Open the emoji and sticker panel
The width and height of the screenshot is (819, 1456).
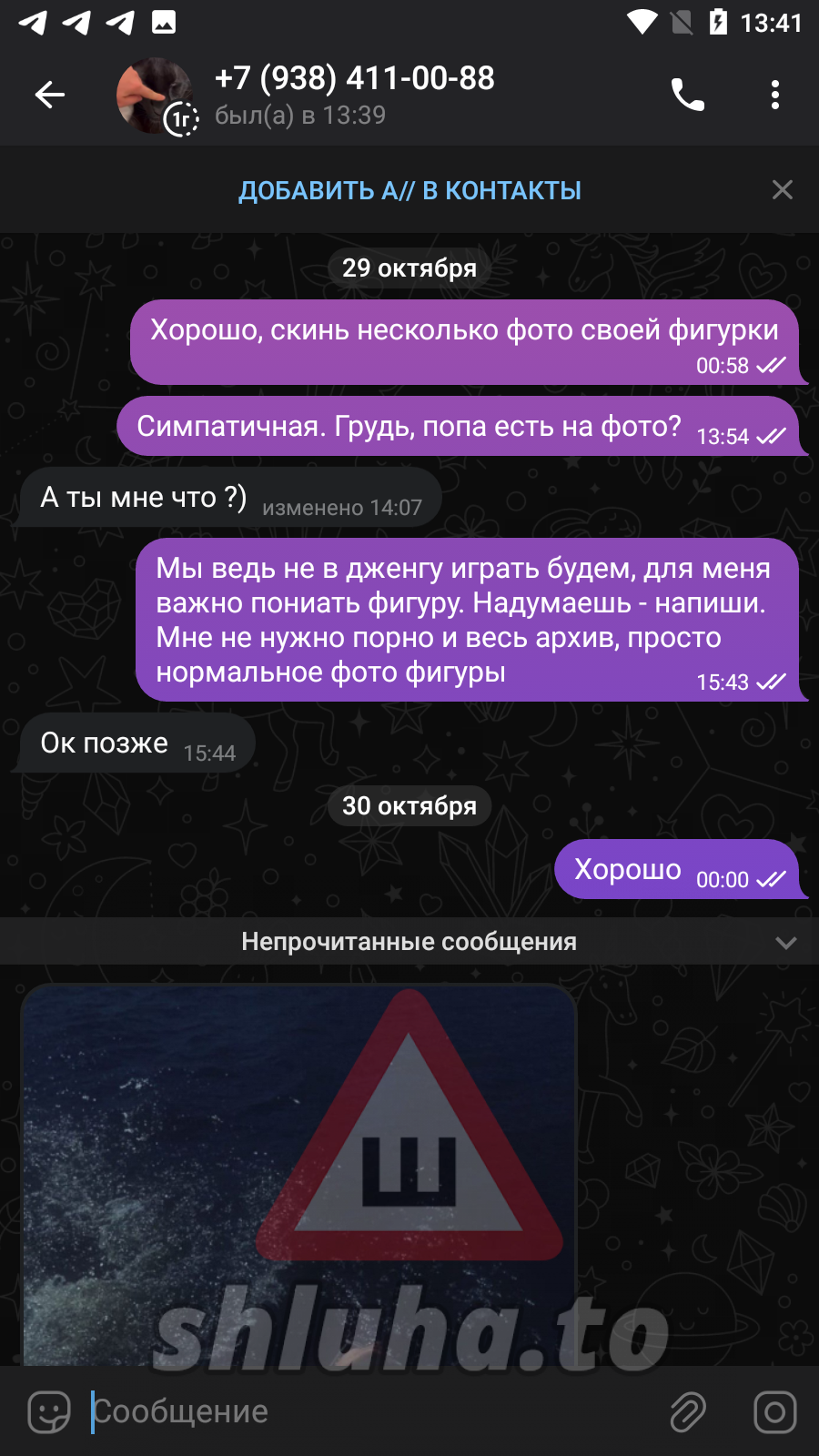(x=49, y=1412)
